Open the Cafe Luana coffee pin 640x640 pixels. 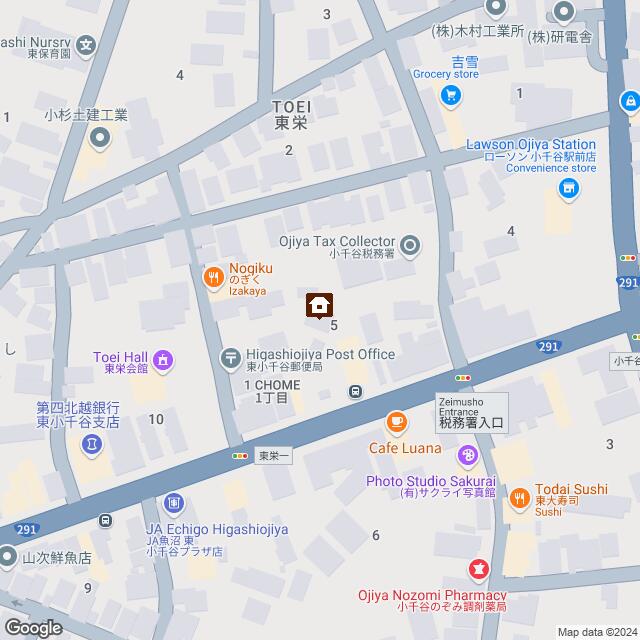tap(396, 423)
